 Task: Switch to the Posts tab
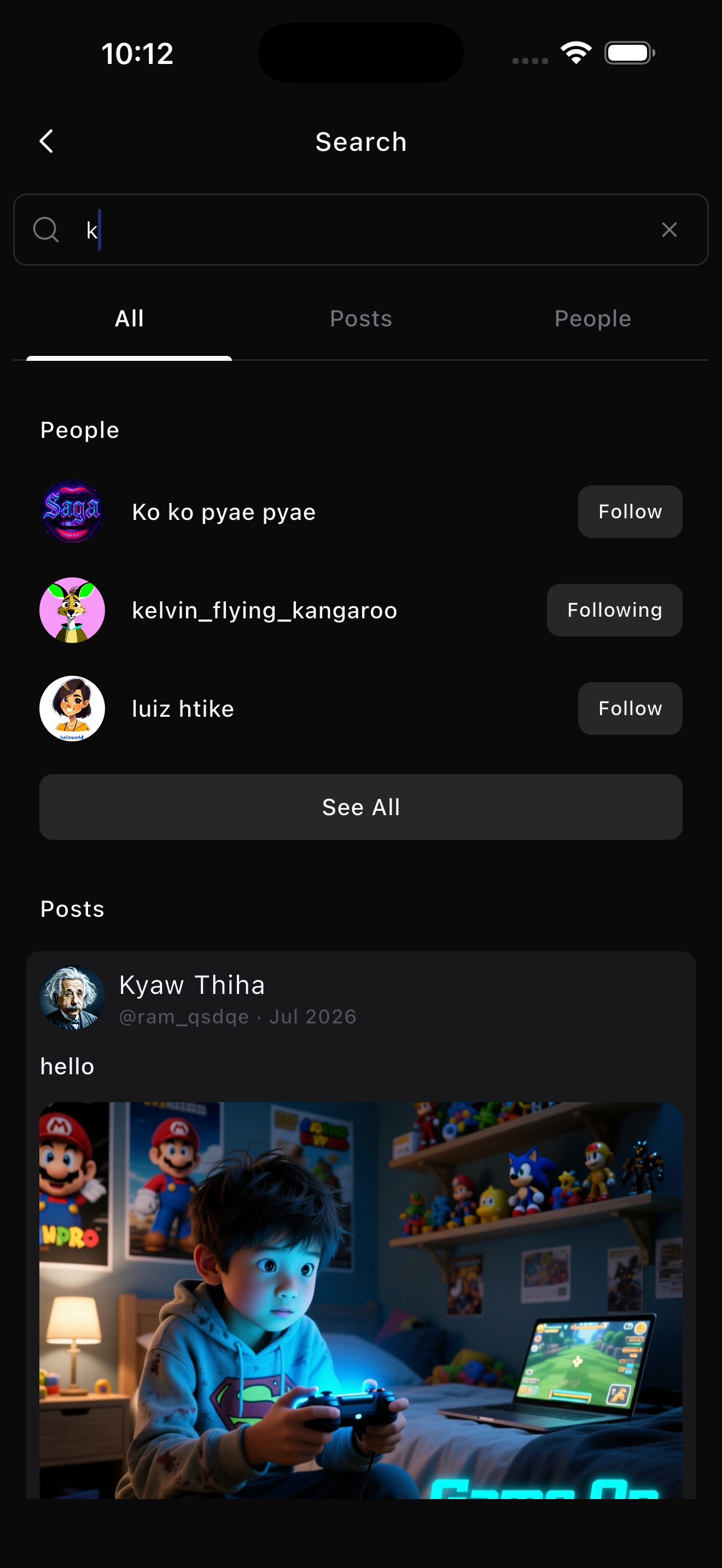[x=361, y=318]
